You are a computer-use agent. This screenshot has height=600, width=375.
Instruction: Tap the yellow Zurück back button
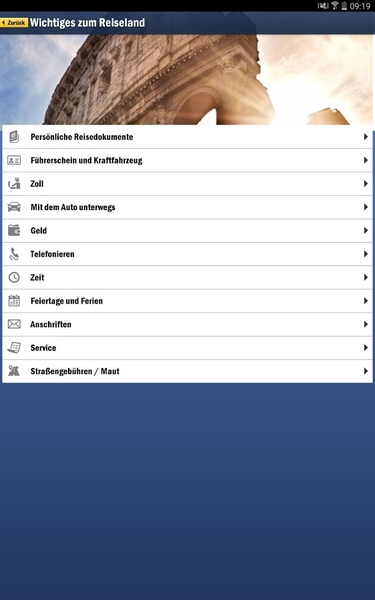[x=14, y=23]
